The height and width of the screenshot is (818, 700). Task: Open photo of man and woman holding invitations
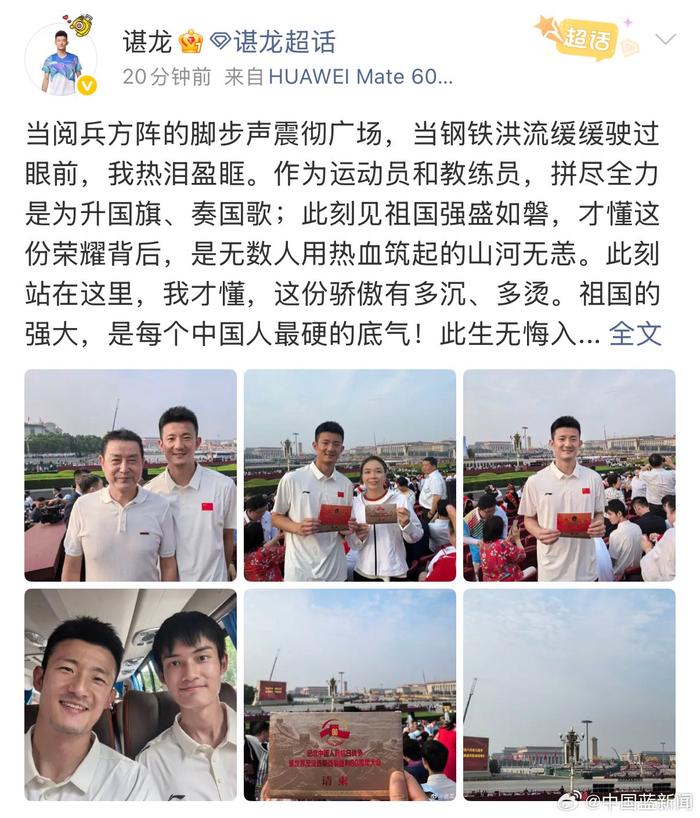pyautogui.click(x=350, y=476)
